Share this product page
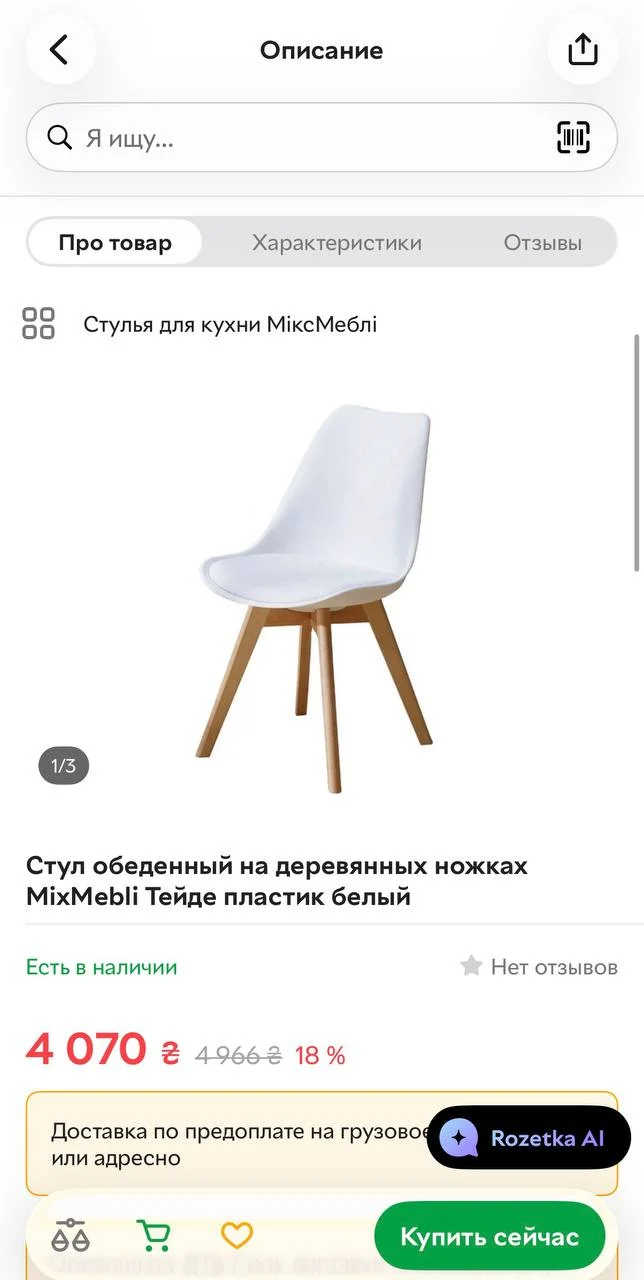The image size is (644, 1280). 582,50
